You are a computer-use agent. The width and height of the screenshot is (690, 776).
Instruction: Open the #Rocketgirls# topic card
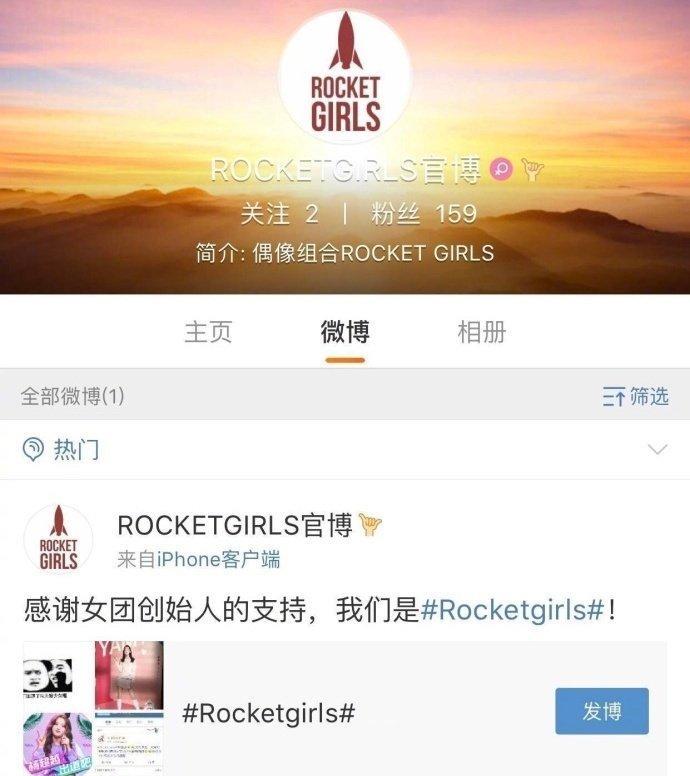click(x=270, y=713)
